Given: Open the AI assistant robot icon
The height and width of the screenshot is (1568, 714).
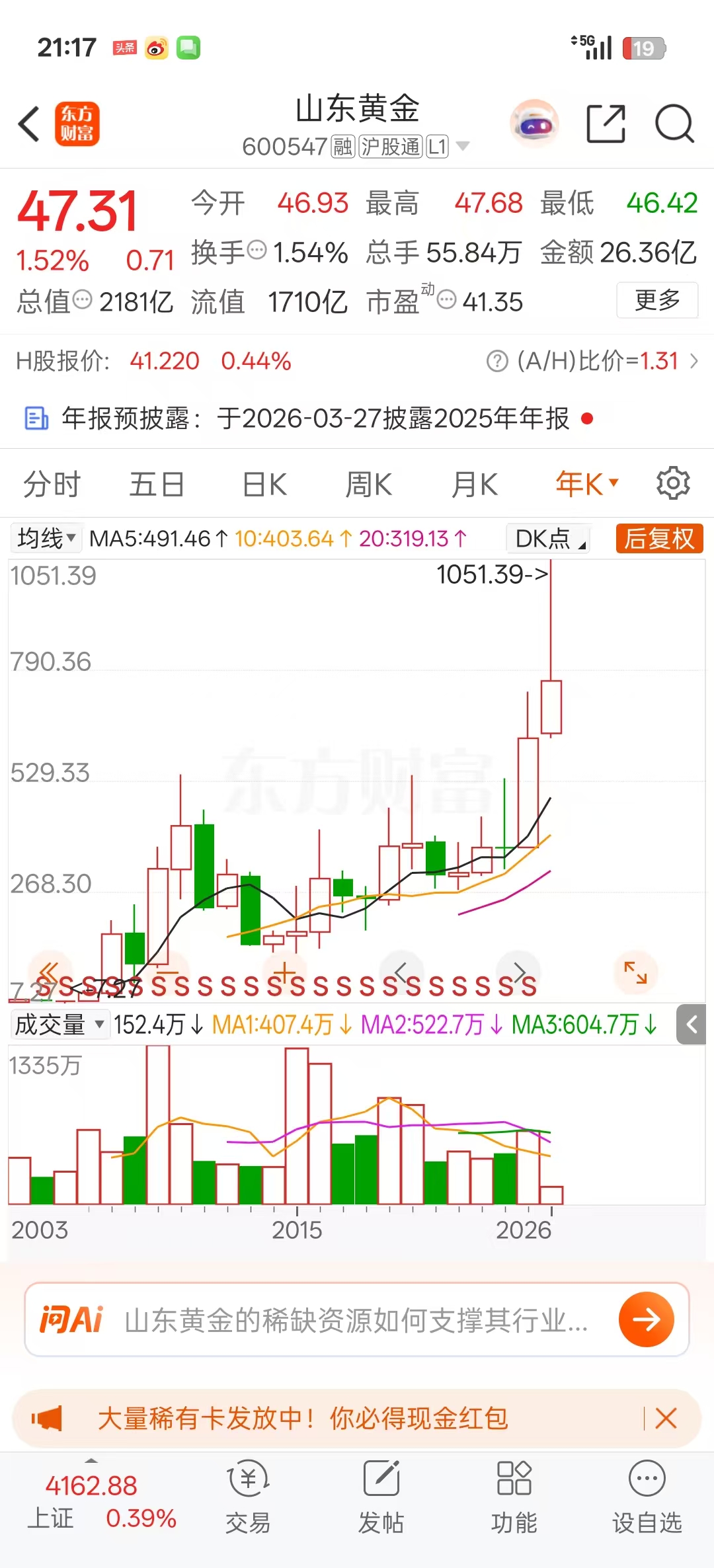Looking at the screenshot, I should (534, 124).
